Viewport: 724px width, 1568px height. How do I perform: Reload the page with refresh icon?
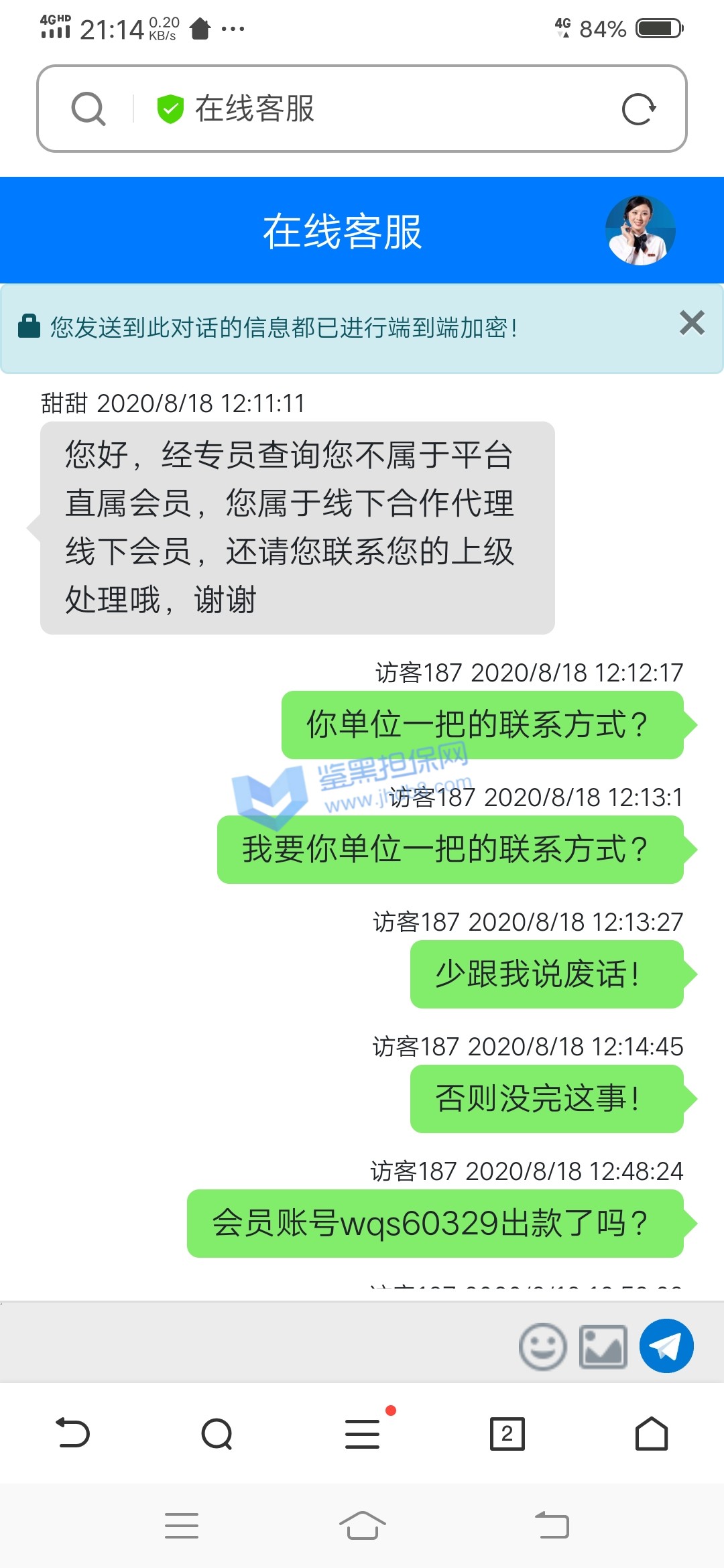tap(638, 109)
